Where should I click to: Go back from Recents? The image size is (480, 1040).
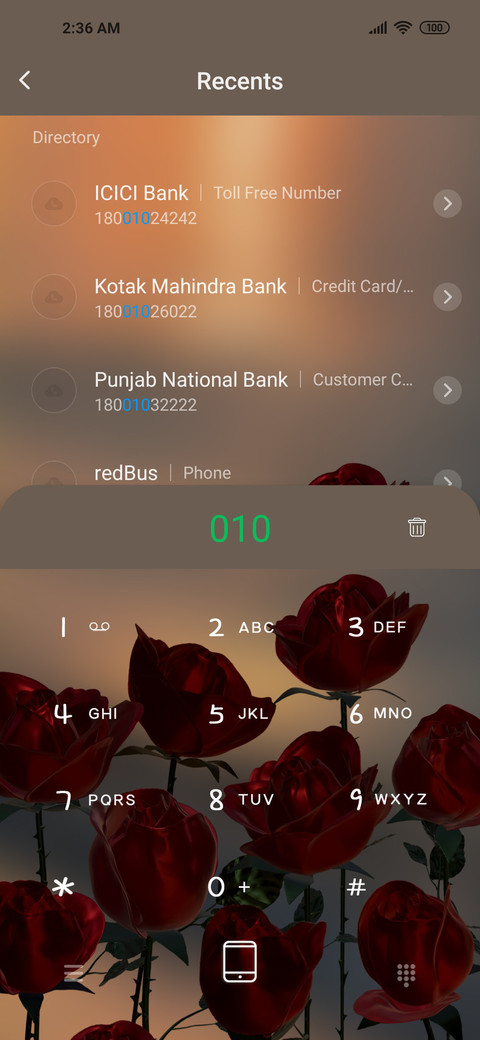25,80
